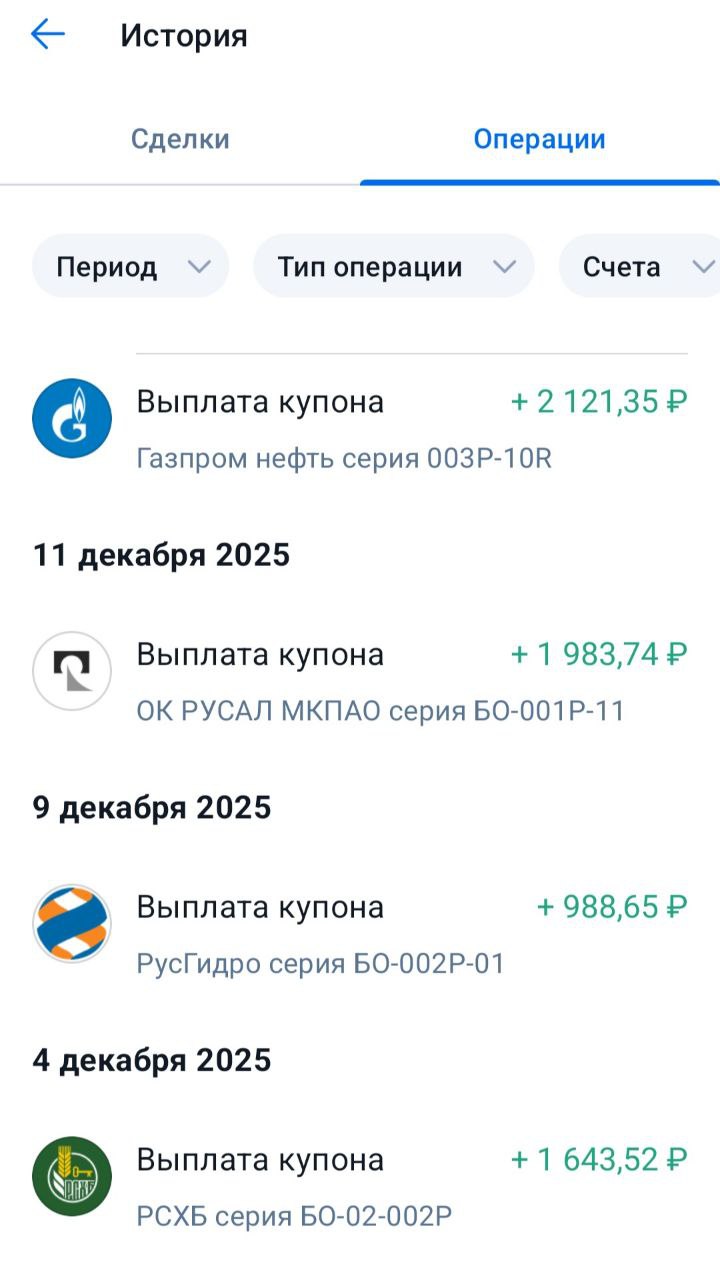The width and height of the screenshot is (720, 1280).
Task: Expand the Счета filter dropdown
Action: click(642, 267)
